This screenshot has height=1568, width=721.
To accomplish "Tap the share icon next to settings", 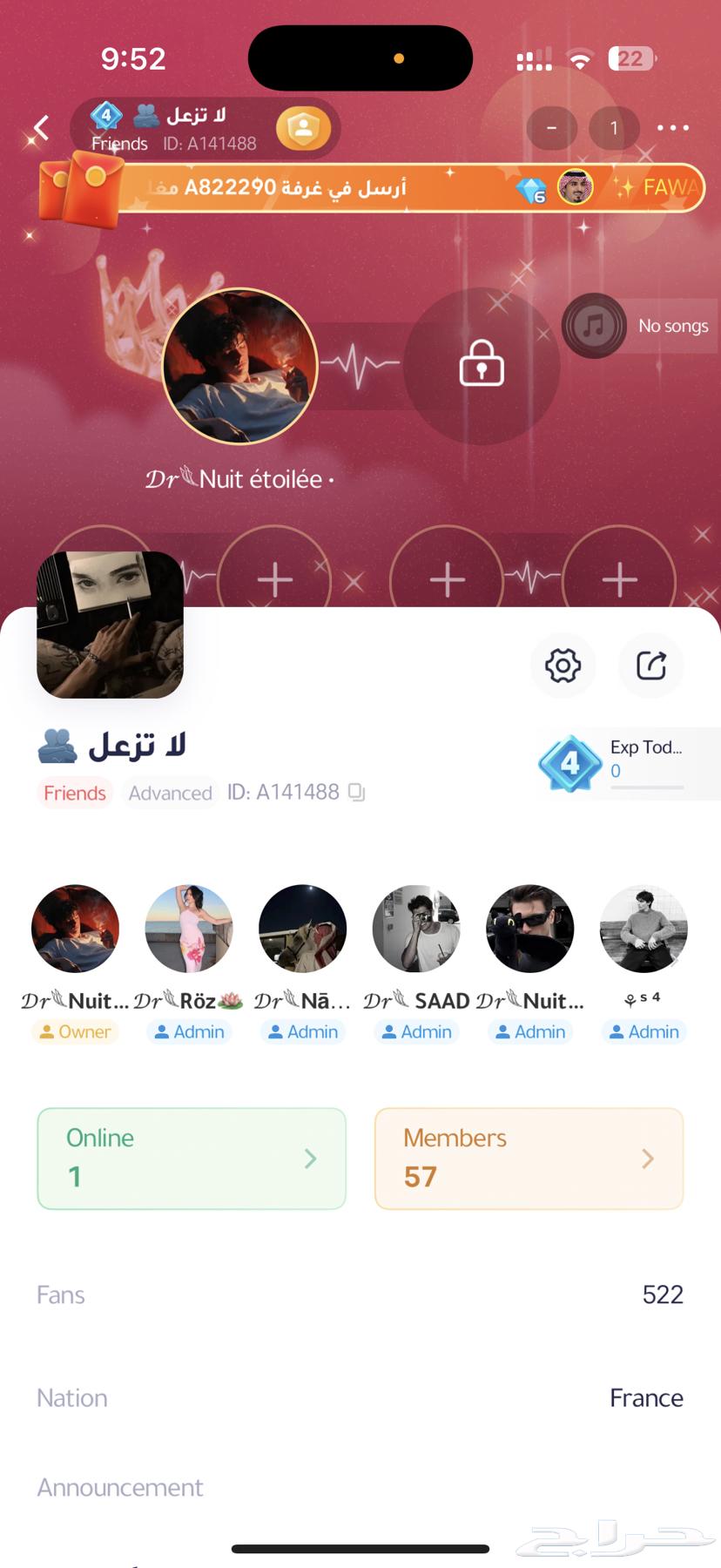I will pyautogui.click(x=650, y=666).
